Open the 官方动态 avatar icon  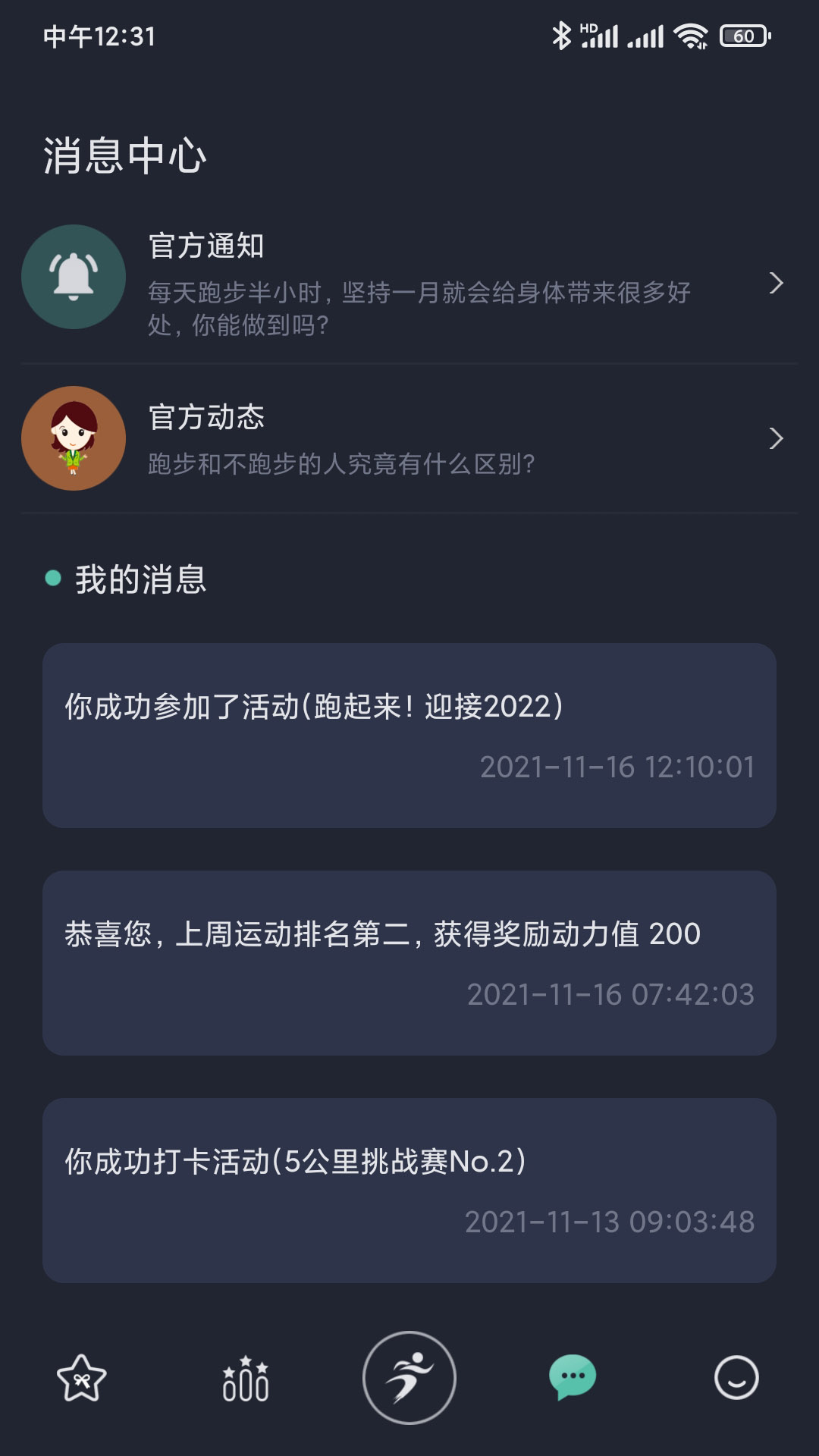pos(74,438)
